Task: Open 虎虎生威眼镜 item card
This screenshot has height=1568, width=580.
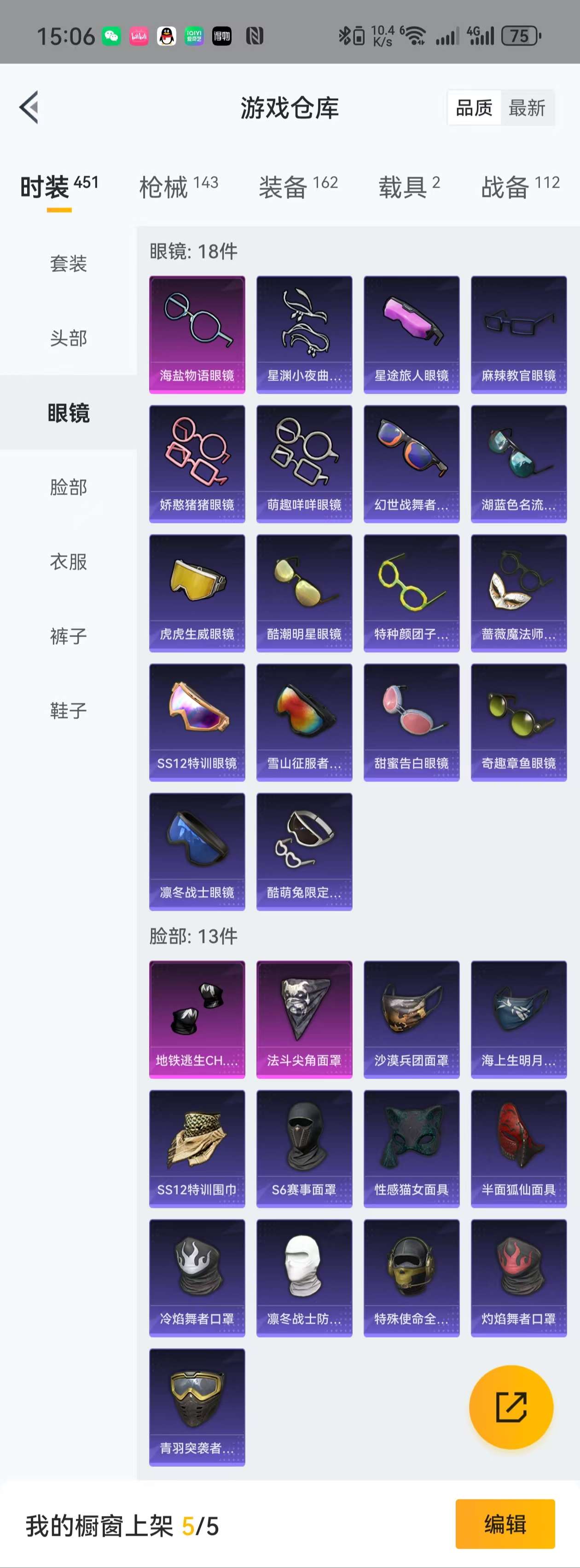Action: pos(197,593)
